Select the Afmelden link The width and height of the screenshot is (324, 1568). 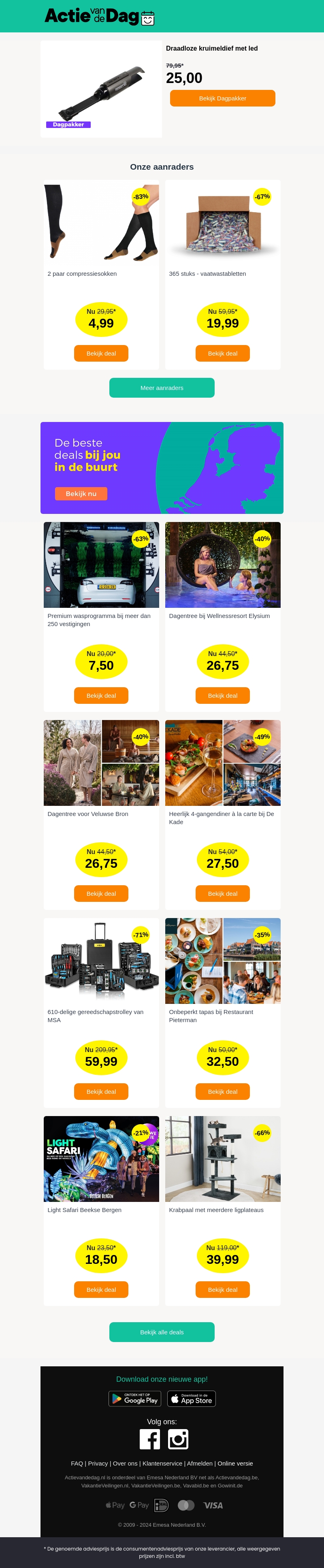(200, 1463)
